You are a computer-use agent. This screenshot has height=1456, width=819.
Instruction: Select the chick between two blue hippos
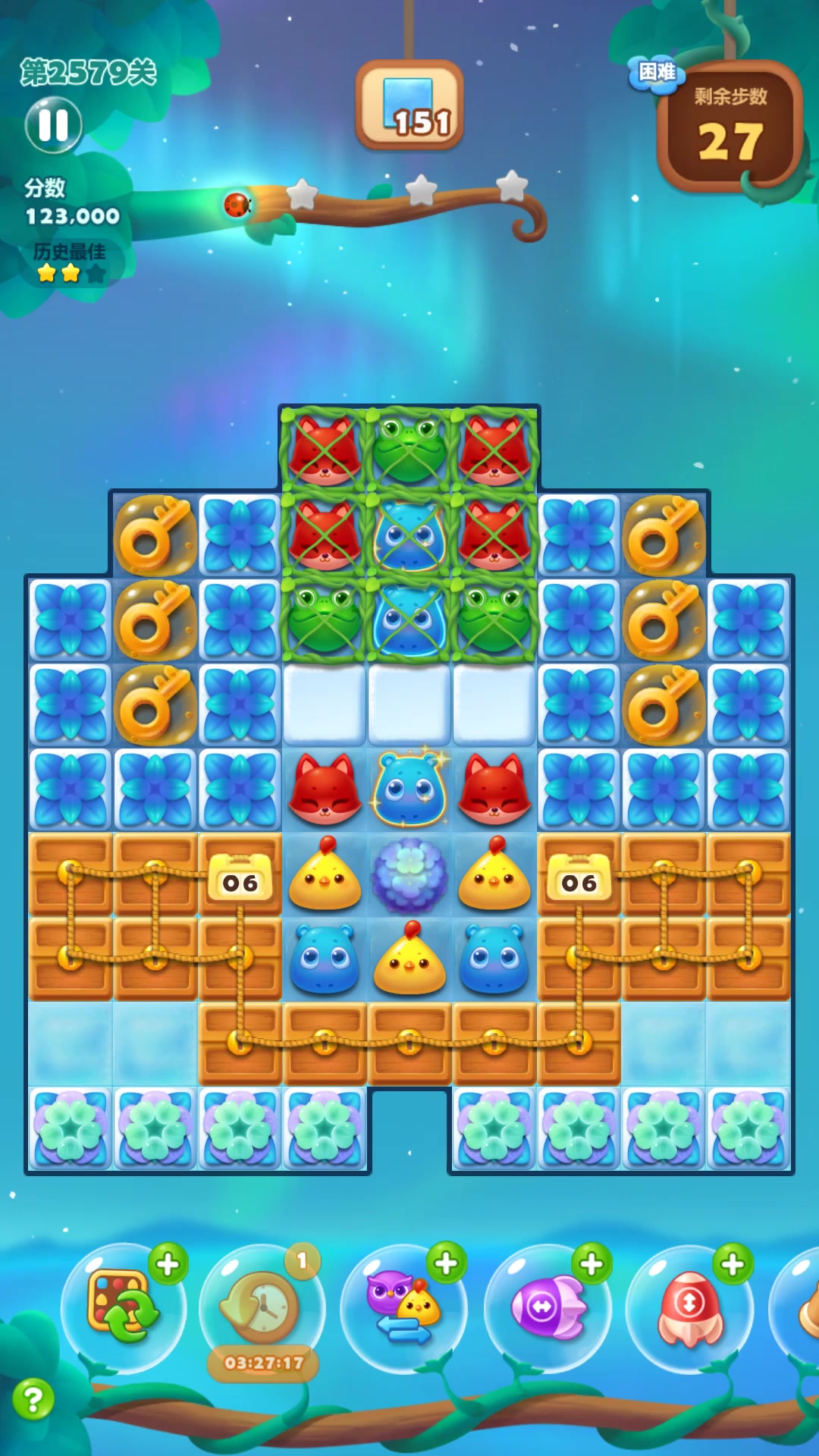409,959
